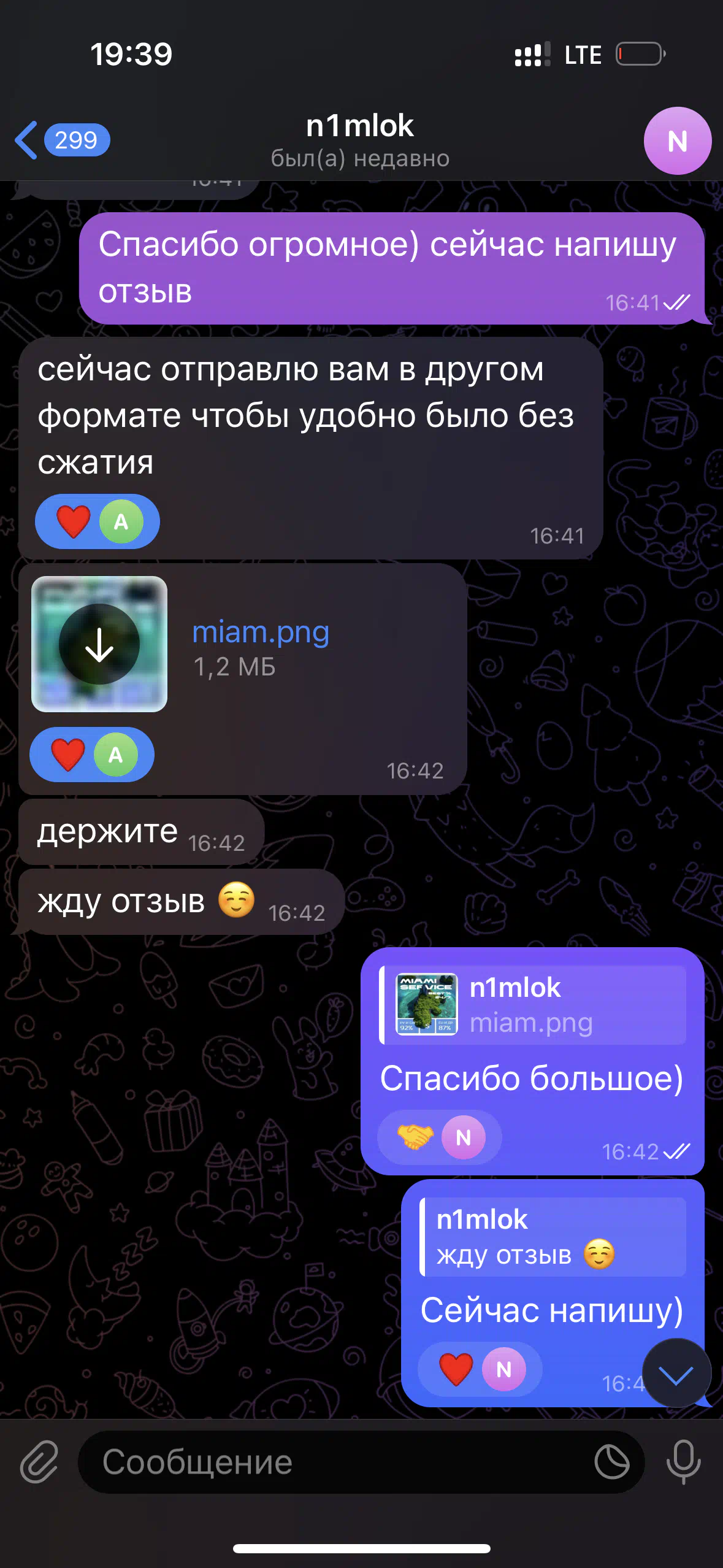Go back to the chat list
Viewport: 723px width, 1568px height.
point(61,140)
